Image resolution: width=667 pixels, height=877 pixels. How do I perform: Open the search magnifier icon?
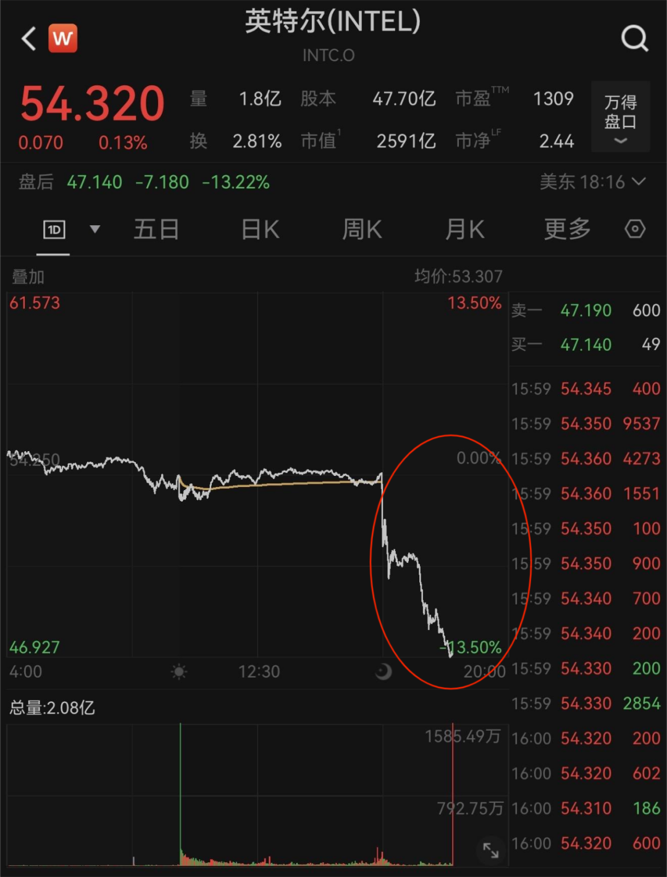click(635, 39)
